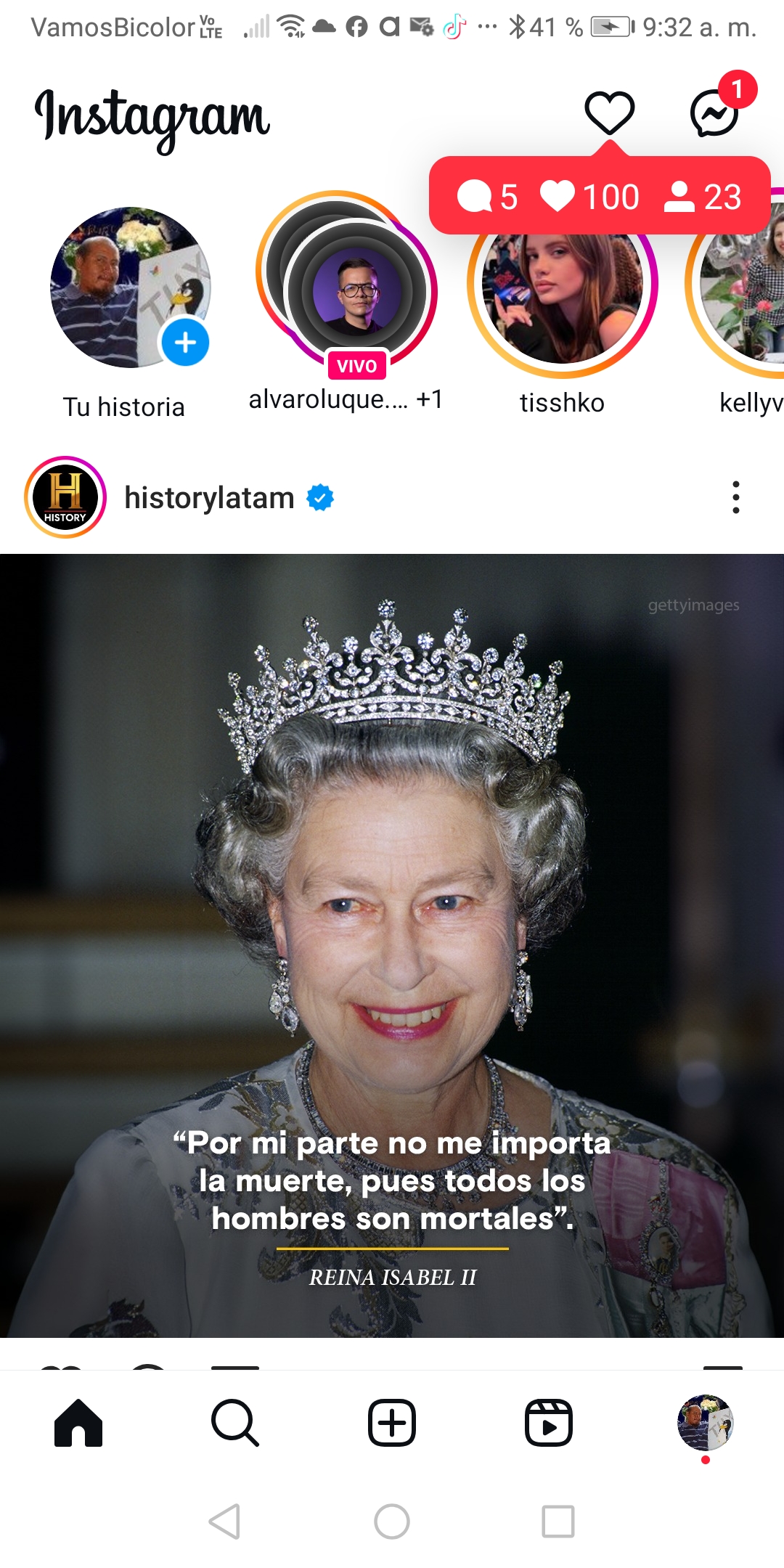The image size is (784, 1568).
Task: Create a new post
Action: (392, 1423)
